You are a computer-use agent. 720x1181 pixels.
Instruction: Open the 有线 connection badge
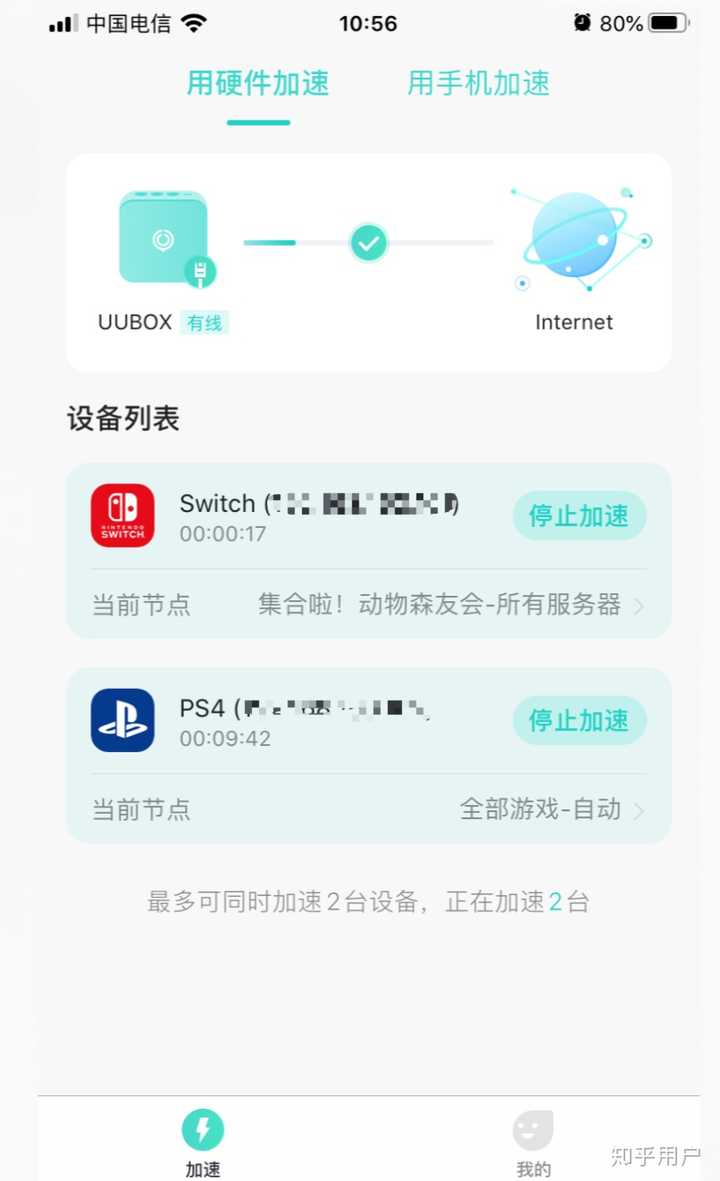click(x=204, y=322)
